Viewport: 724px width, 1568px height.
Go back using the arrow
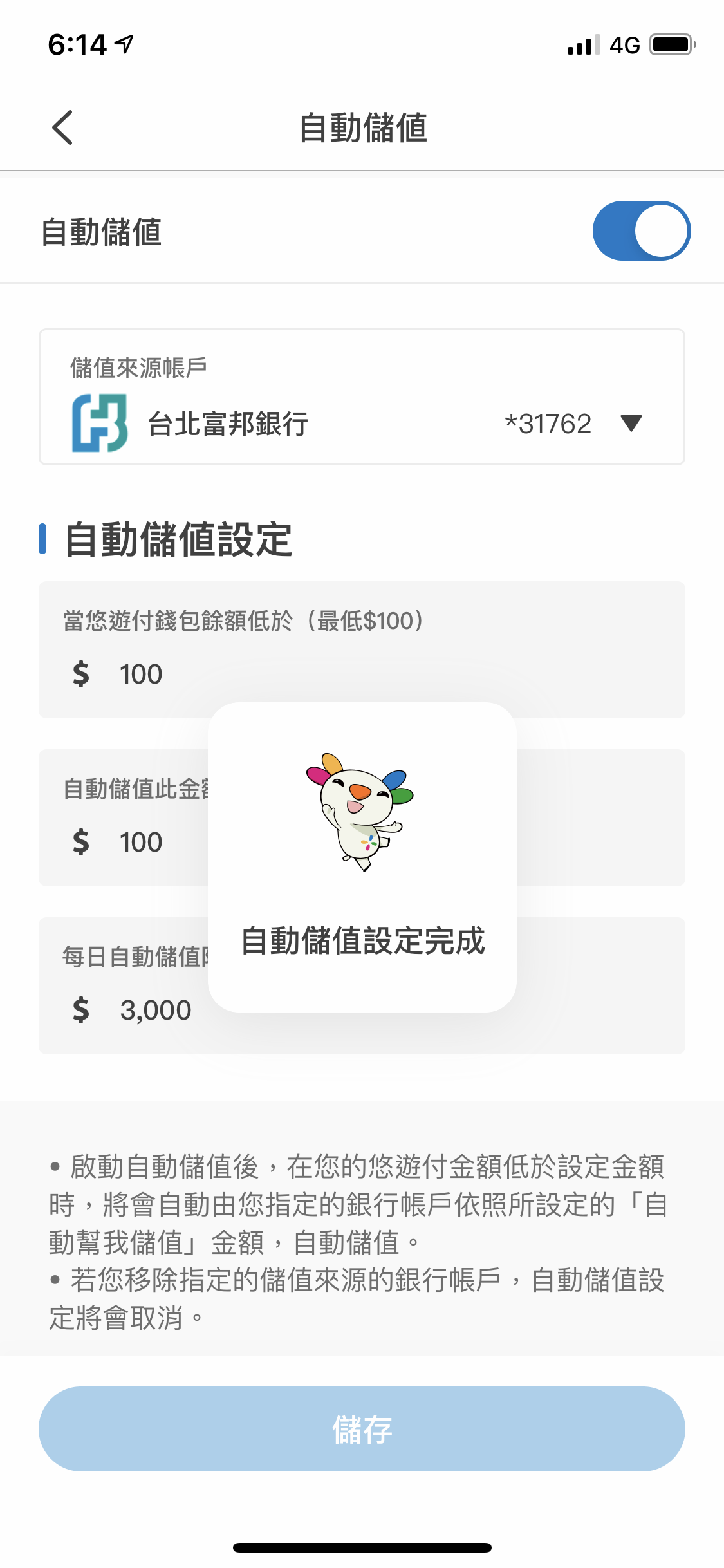(x=62, y=127)
